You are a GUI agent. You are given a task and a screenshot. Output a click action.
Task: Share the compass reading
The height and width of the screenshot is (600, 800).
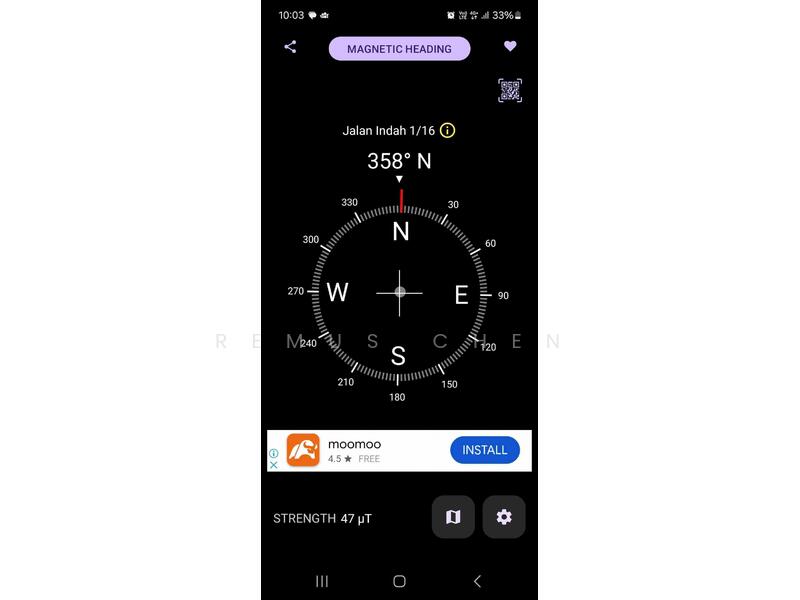(290, 47)
